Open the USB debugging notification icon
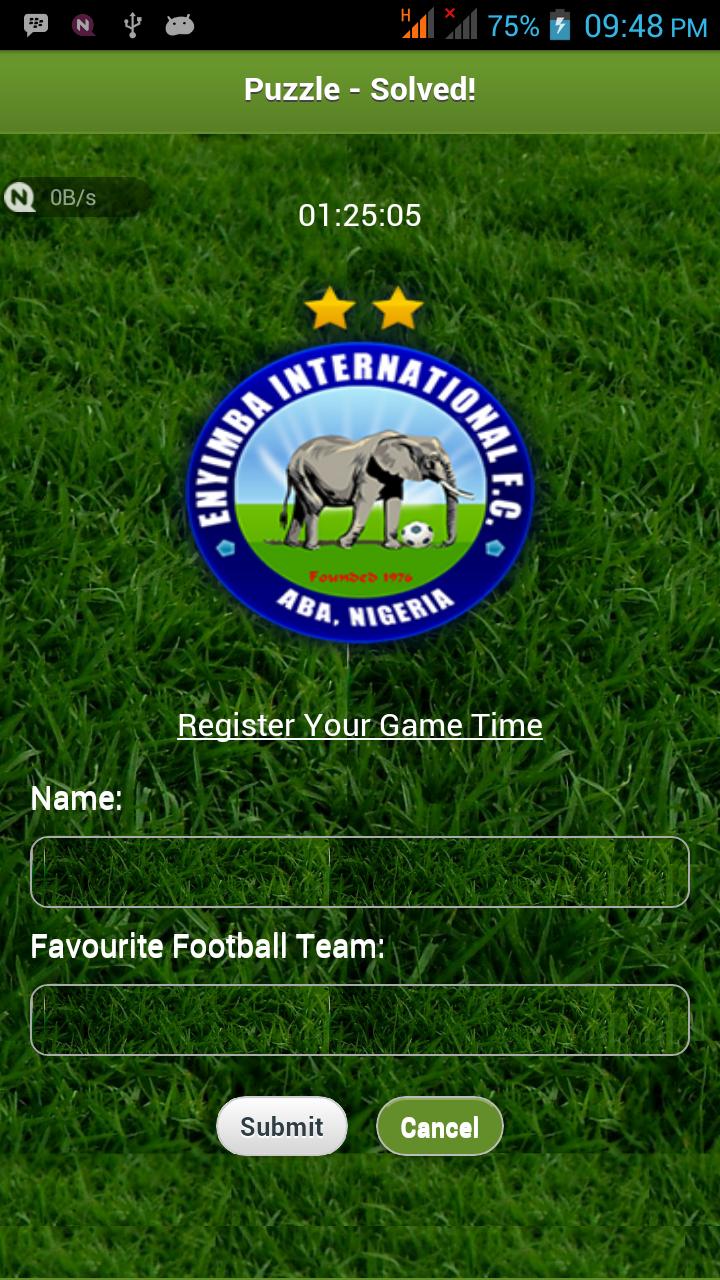The image size is (720, 1280). coord(133,22)
